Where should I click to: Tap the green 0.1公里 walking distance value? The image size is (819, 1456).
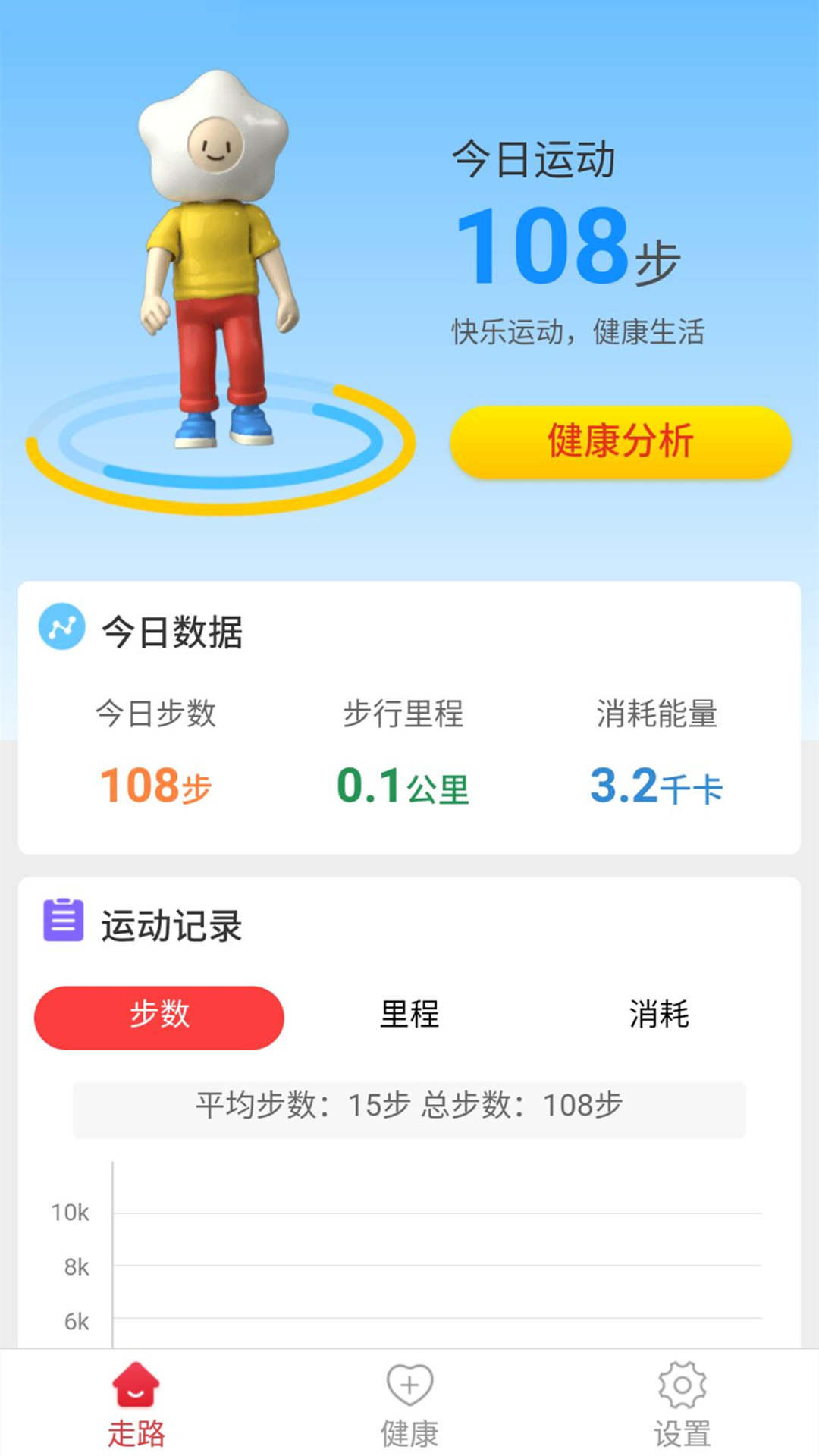click(x=406, y=789)
